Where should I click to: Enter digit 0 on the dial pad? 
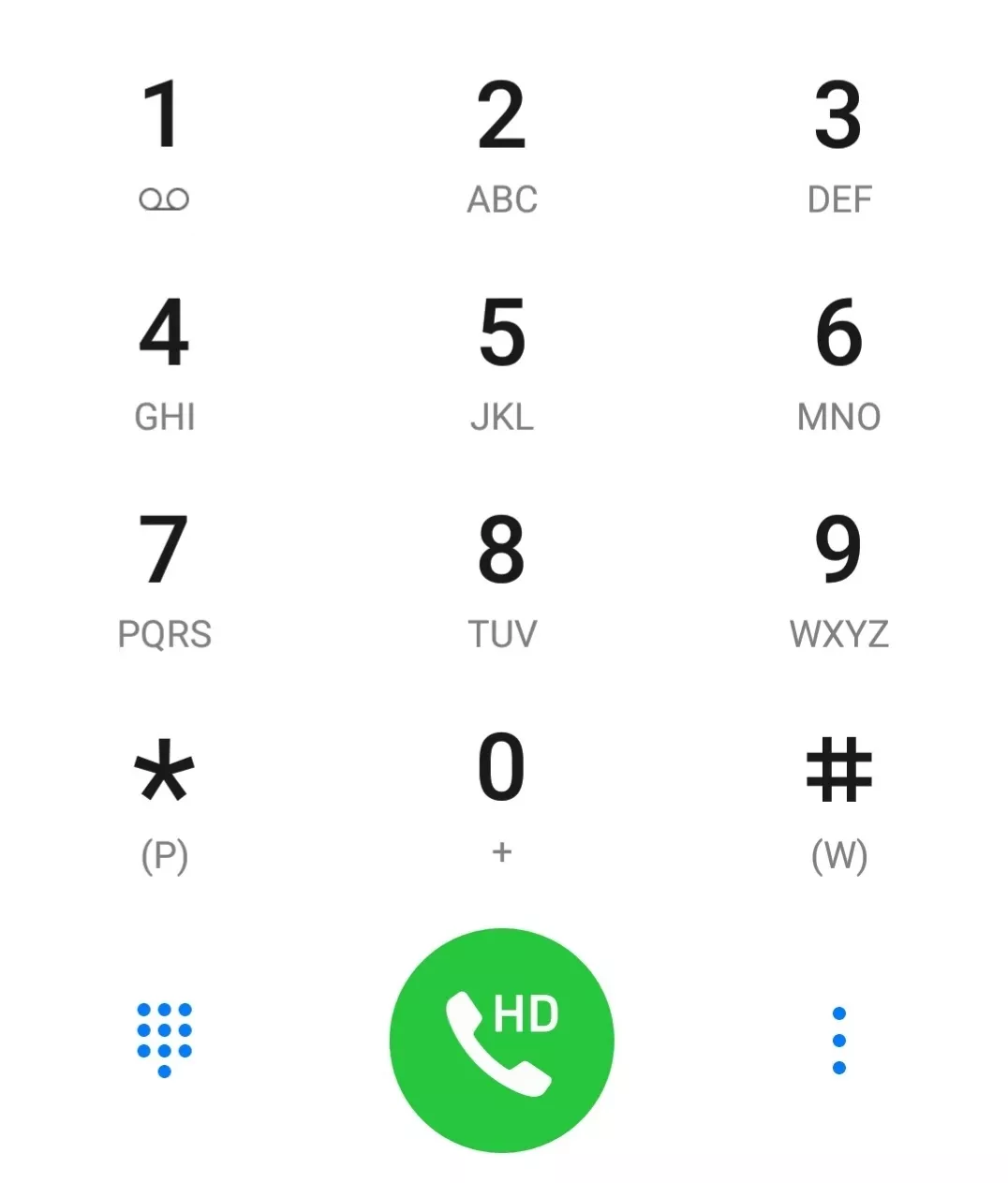(502, 794)
